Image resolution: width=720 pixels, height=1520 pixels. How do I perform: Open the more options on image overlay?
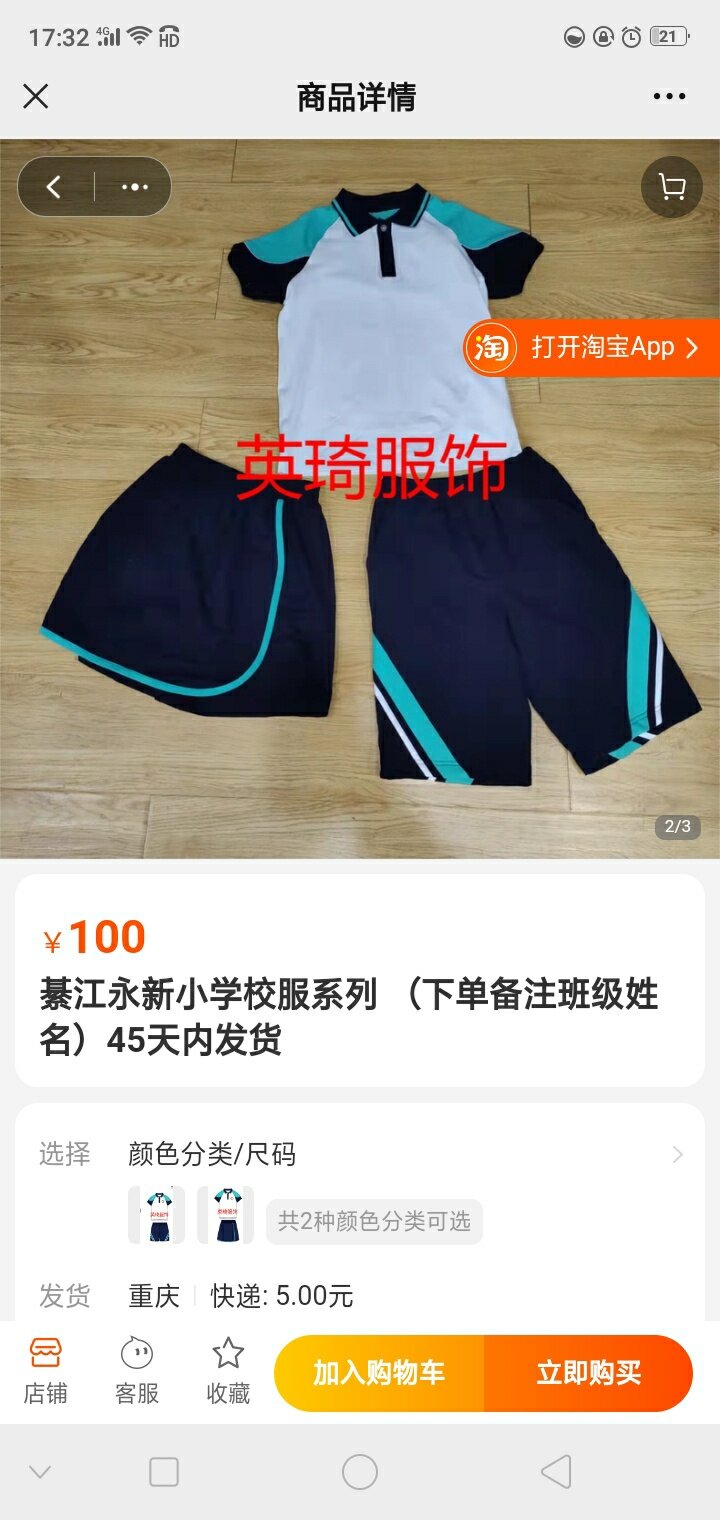(134, 187)
